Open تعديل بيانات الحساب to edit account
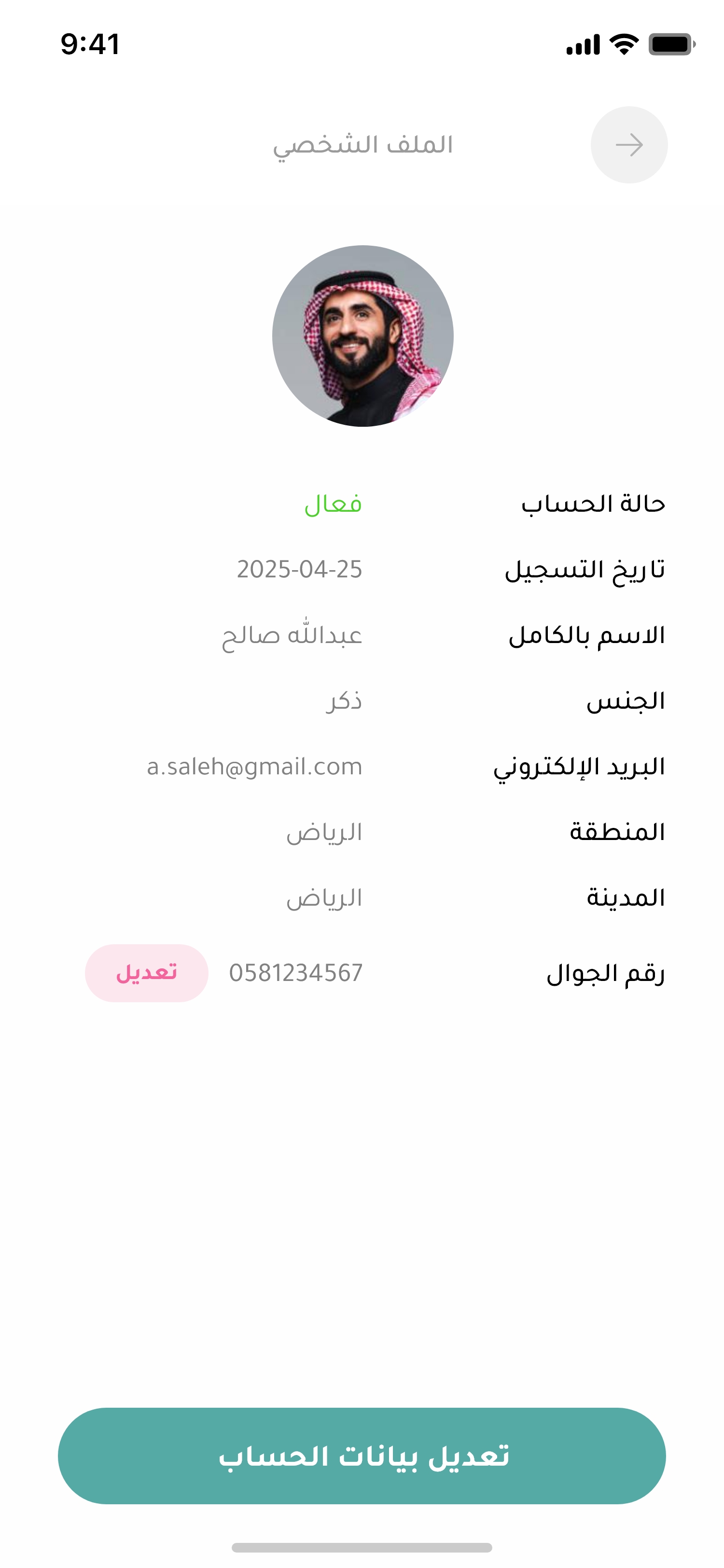 tap(362, 1456)
